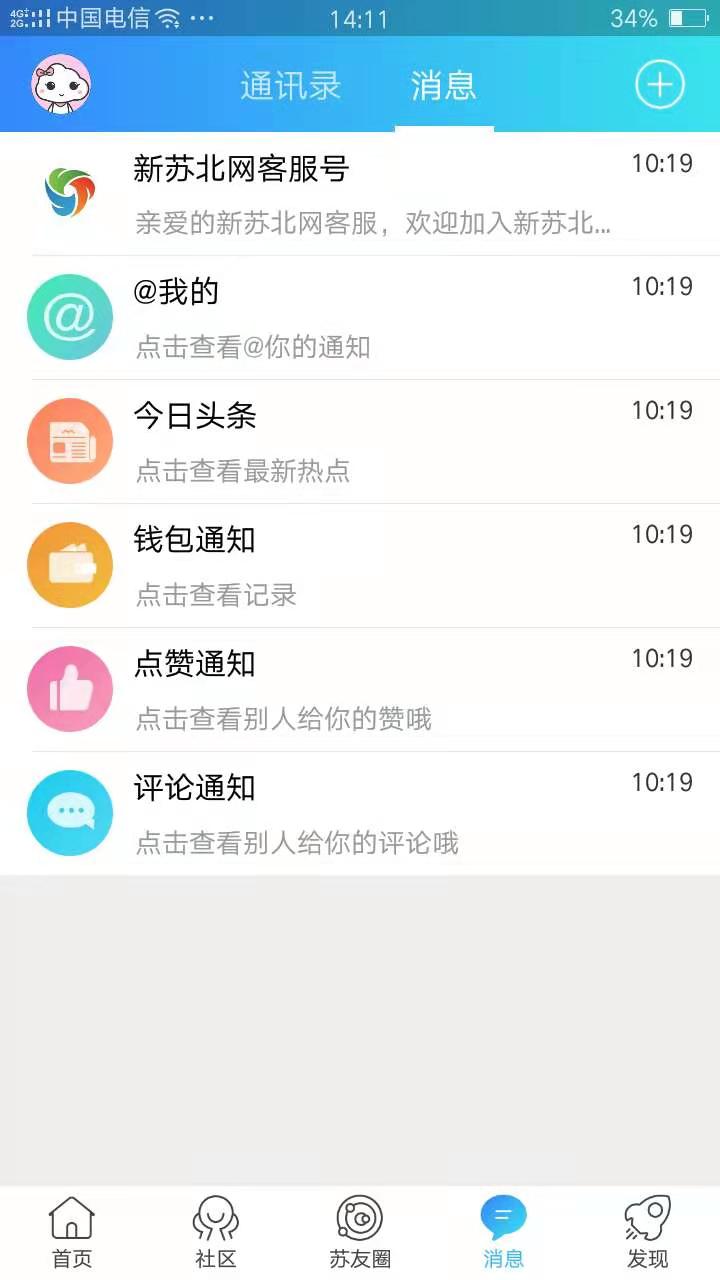The width and height of the screenshot is (720, 1280).
Task: Open the 新苏北网客服号 service account icon
Action: (x=70, y=192)
